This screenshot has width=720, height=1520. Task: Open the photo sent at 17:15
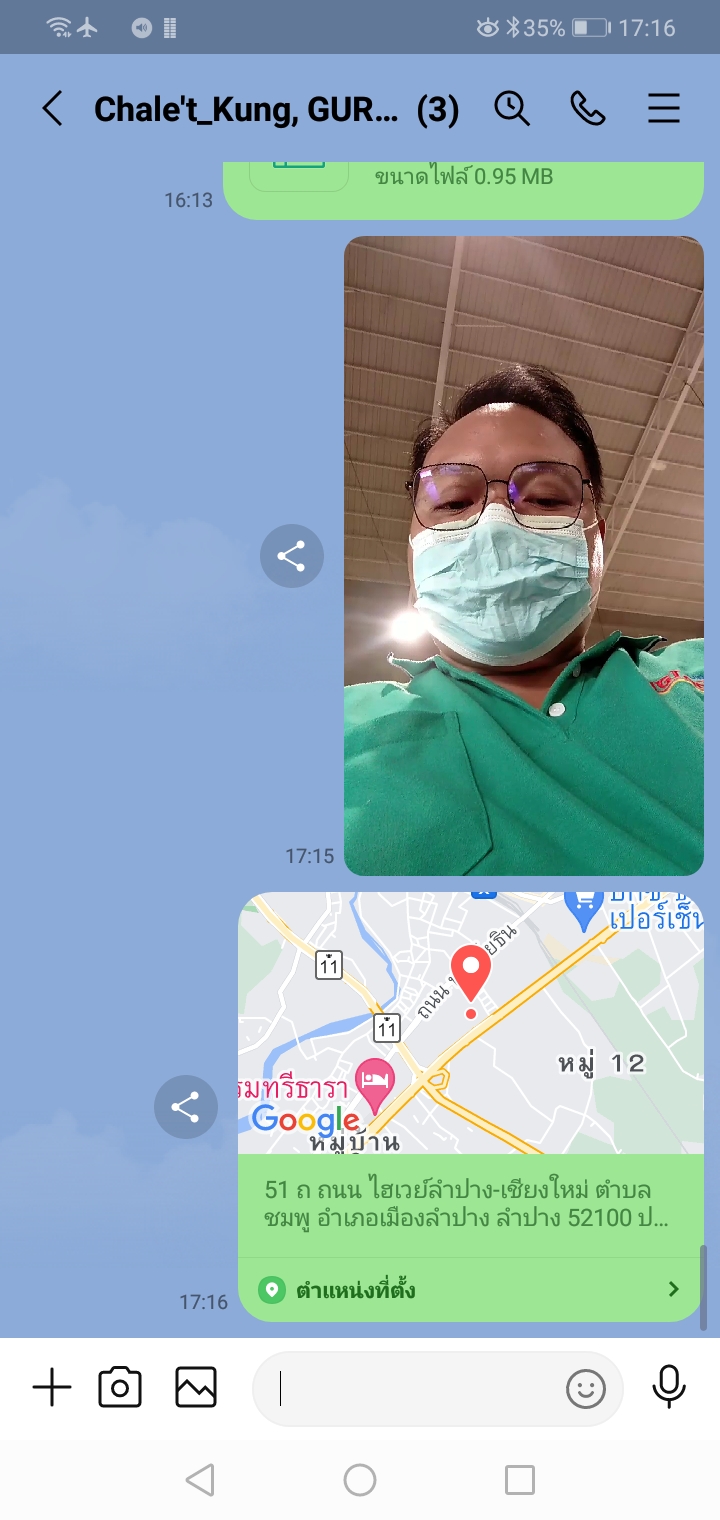point(524,555)
